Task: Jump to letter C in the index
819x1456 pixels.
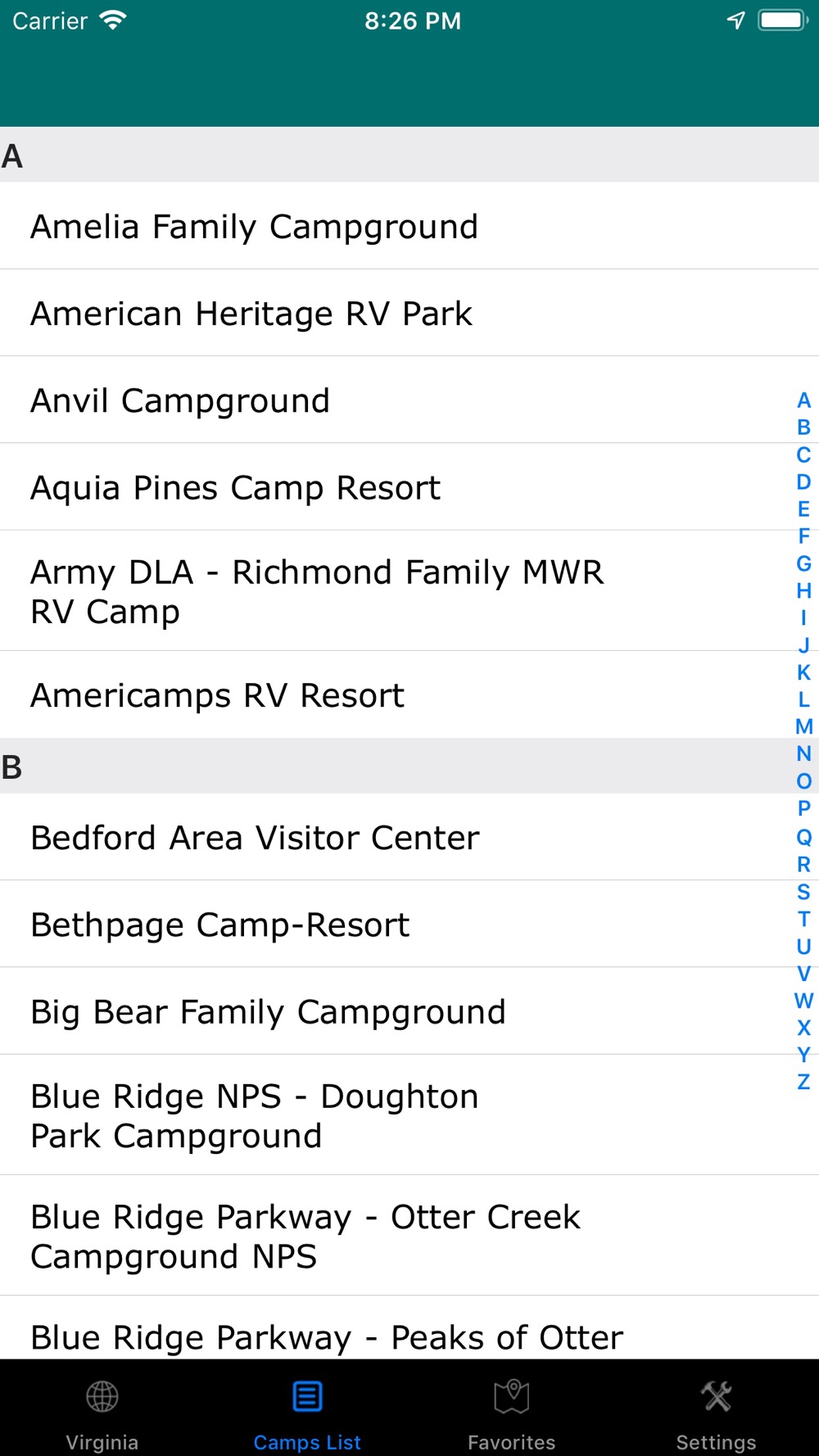Action: 803,454
